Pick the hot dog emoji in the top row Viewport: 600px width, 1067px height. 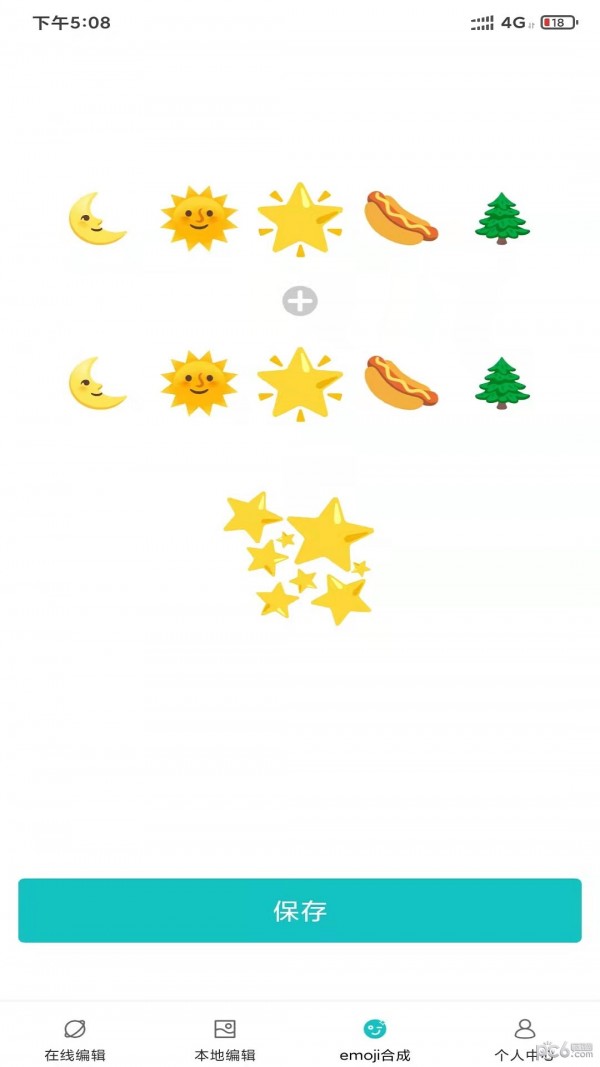(401, 217)
